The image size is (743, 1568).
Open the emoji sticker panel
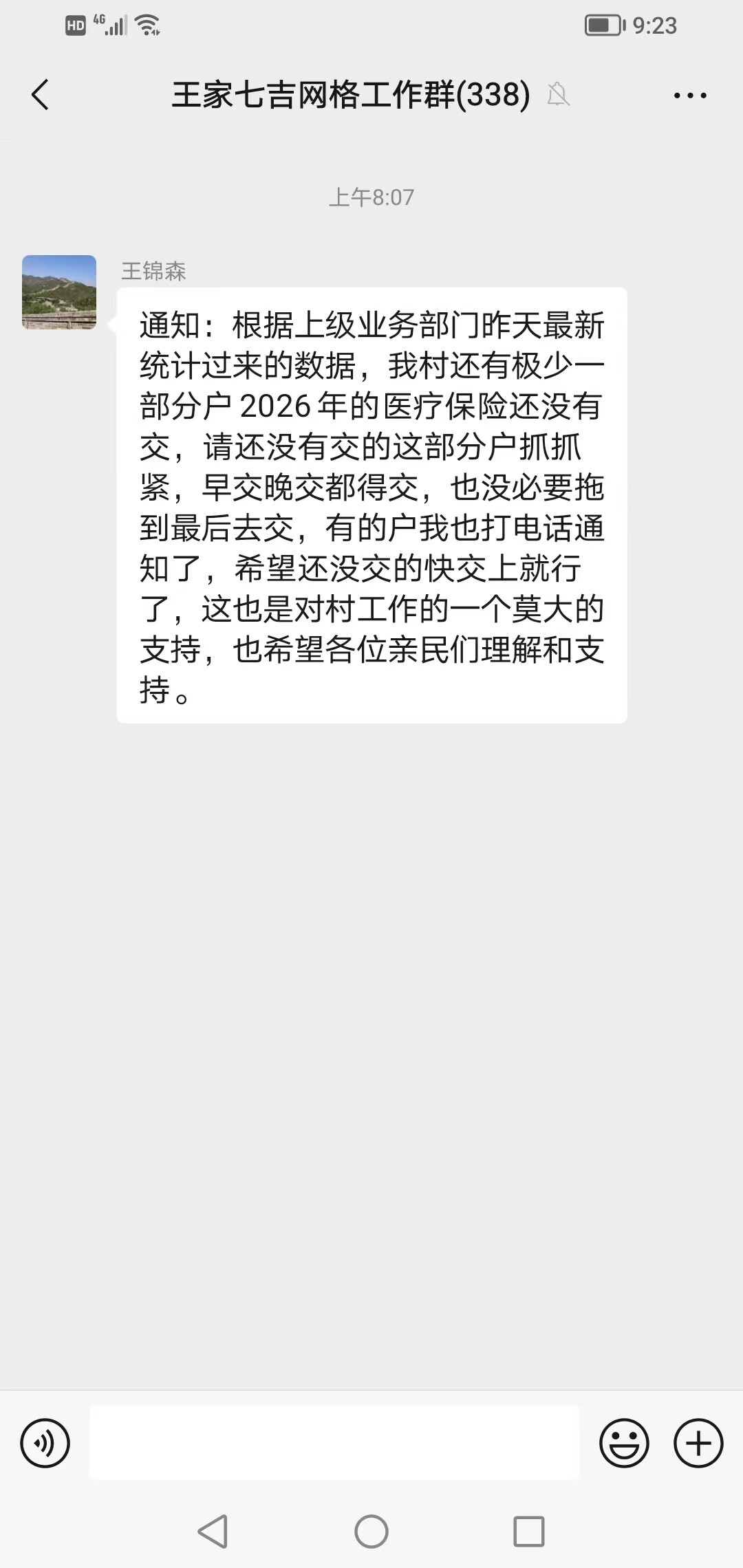click(x=624, y=1442)
